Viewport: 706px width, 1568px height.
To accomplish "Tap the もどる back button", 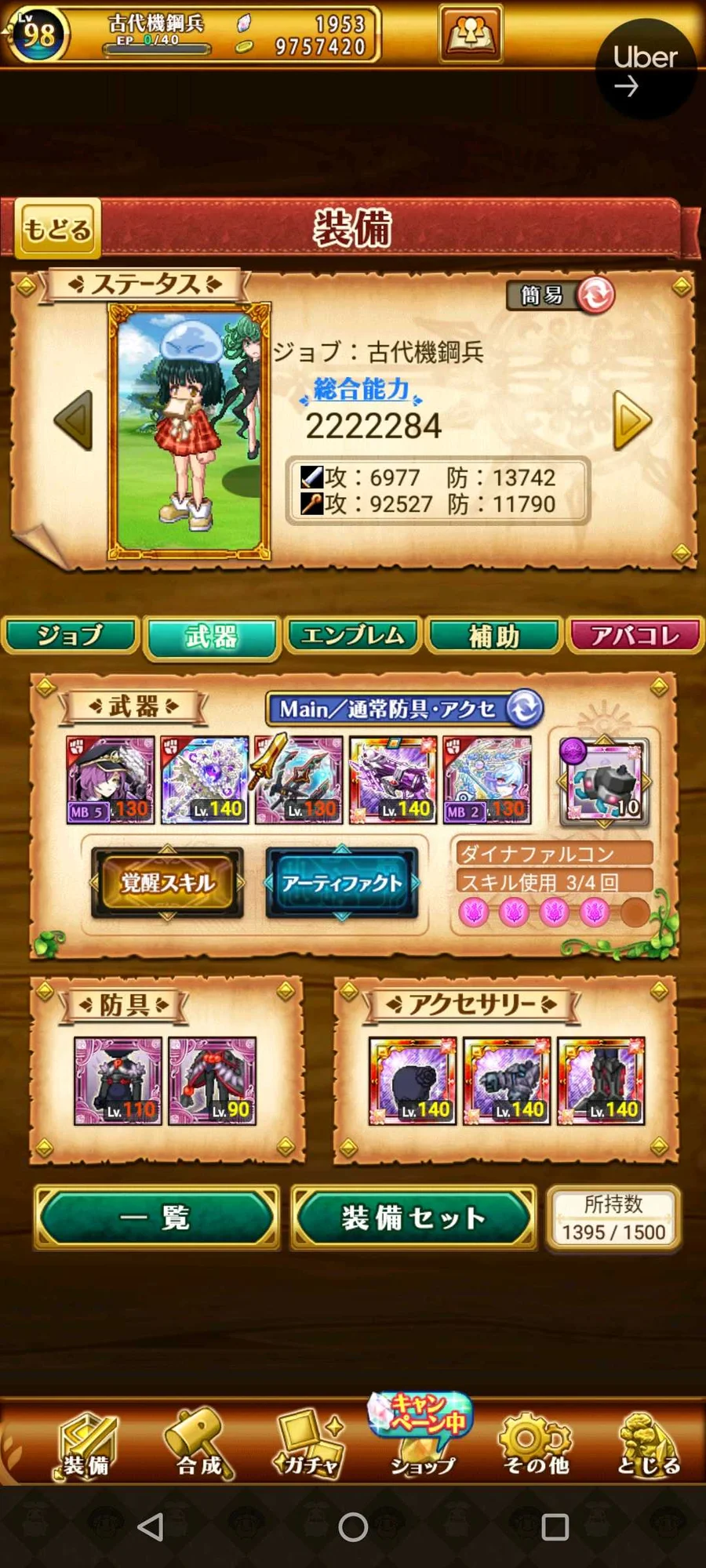I will tap(57, 229).
